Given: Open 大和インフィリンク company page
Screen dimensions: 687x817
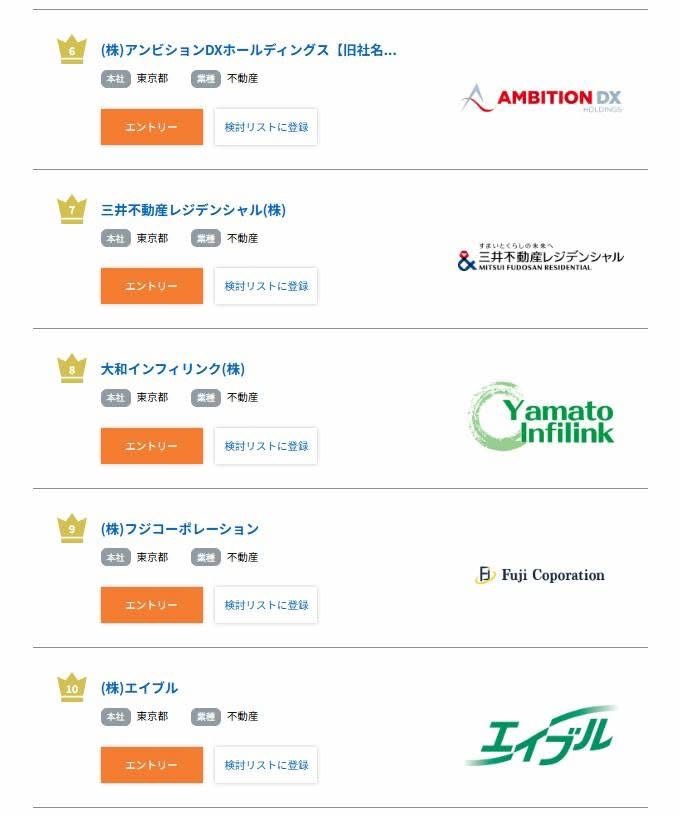Looking at the screenshot, I should pos(172,369).
